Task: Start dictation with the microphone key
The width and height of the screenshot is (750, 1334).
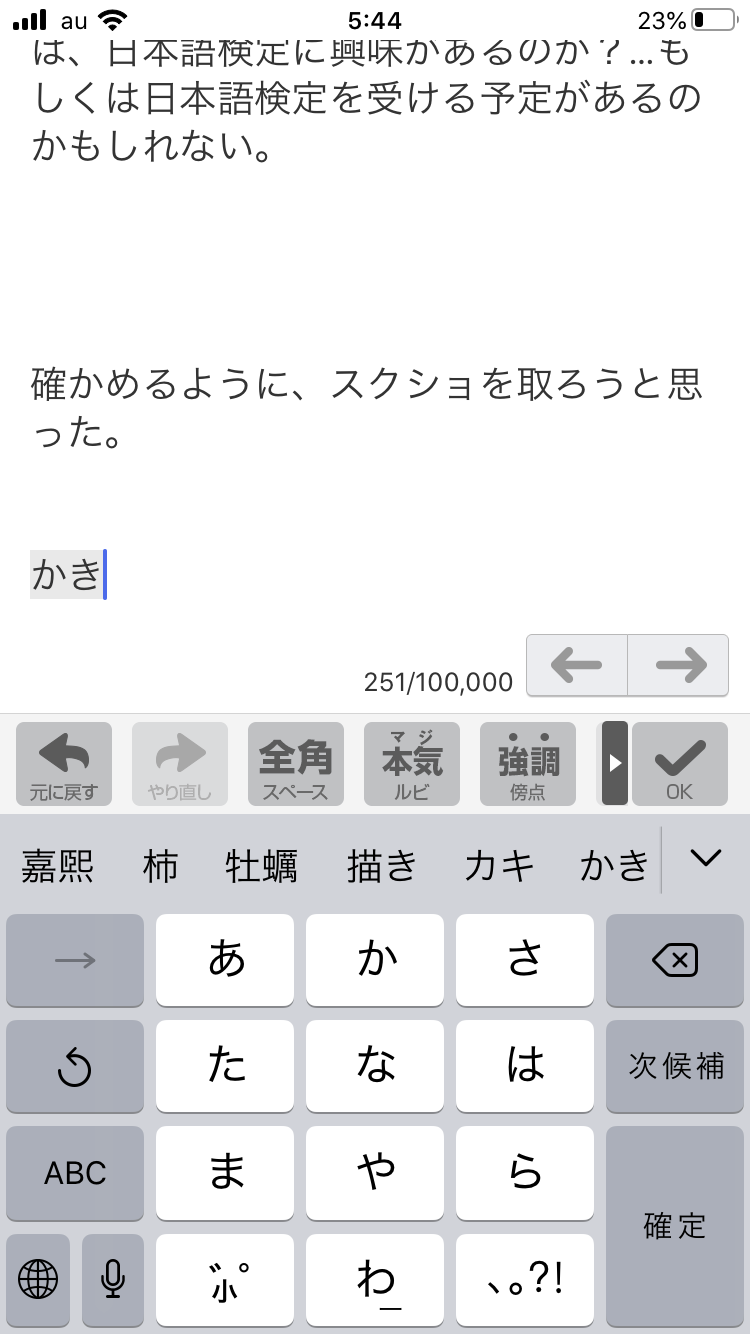Action: click(113, 1279)
